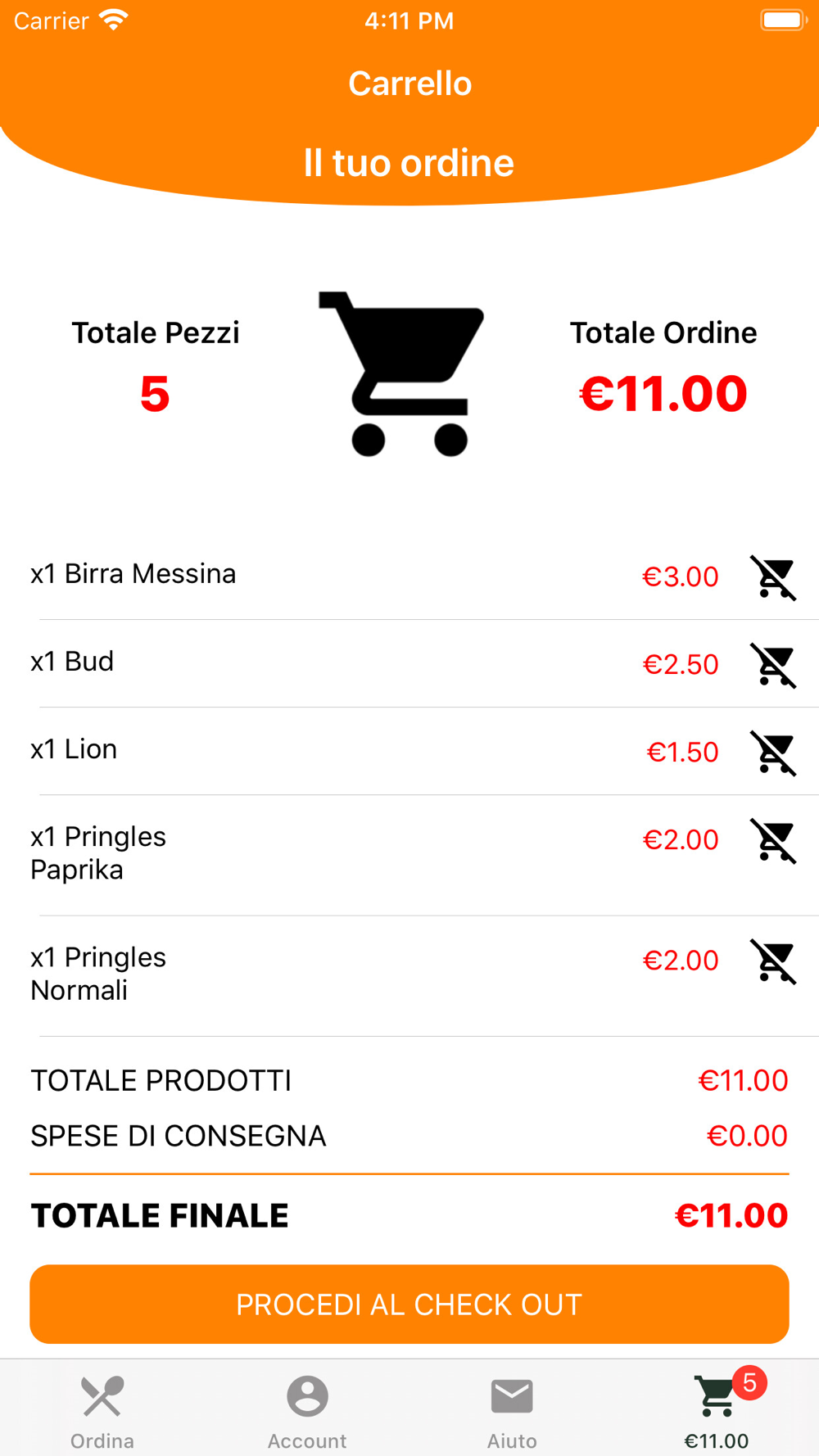The image size is (819, 1456).
Task: Remove Bud from the cart
Action: pos(773,665)
